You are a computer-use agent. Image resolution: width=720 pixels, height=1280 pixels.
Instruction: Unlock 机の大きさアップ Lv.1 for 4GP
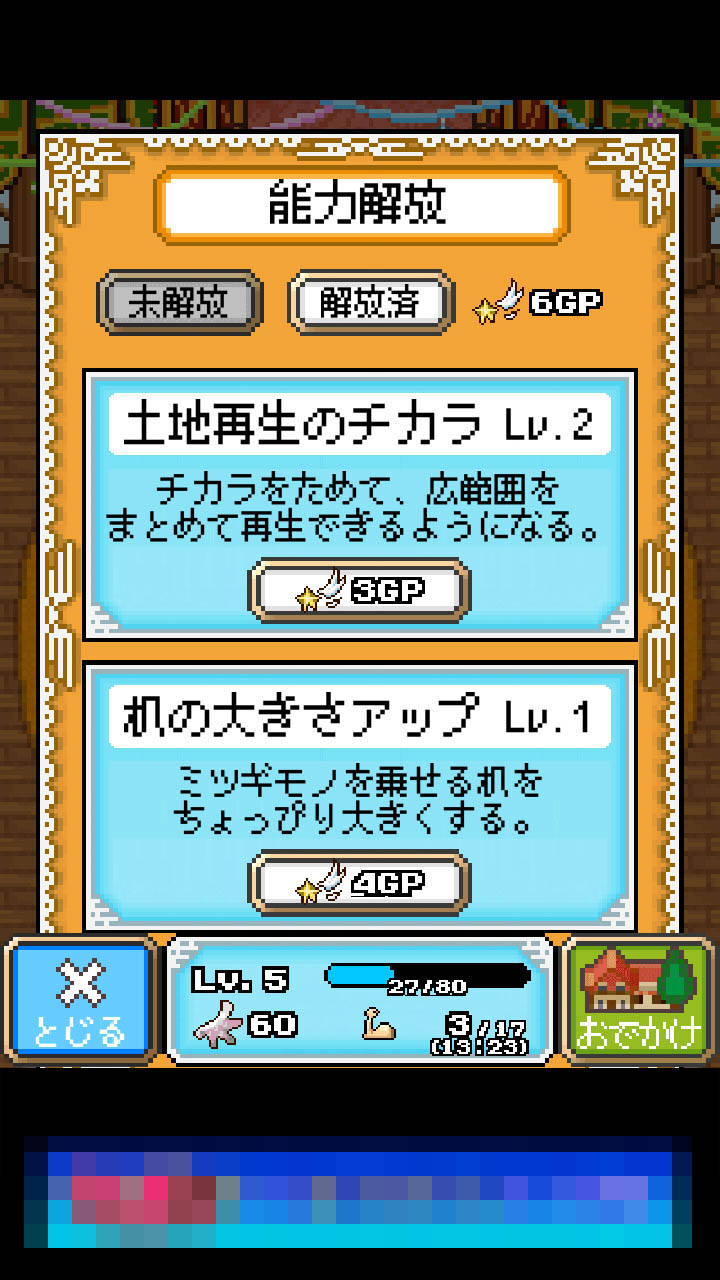click(x=359, y=883)
